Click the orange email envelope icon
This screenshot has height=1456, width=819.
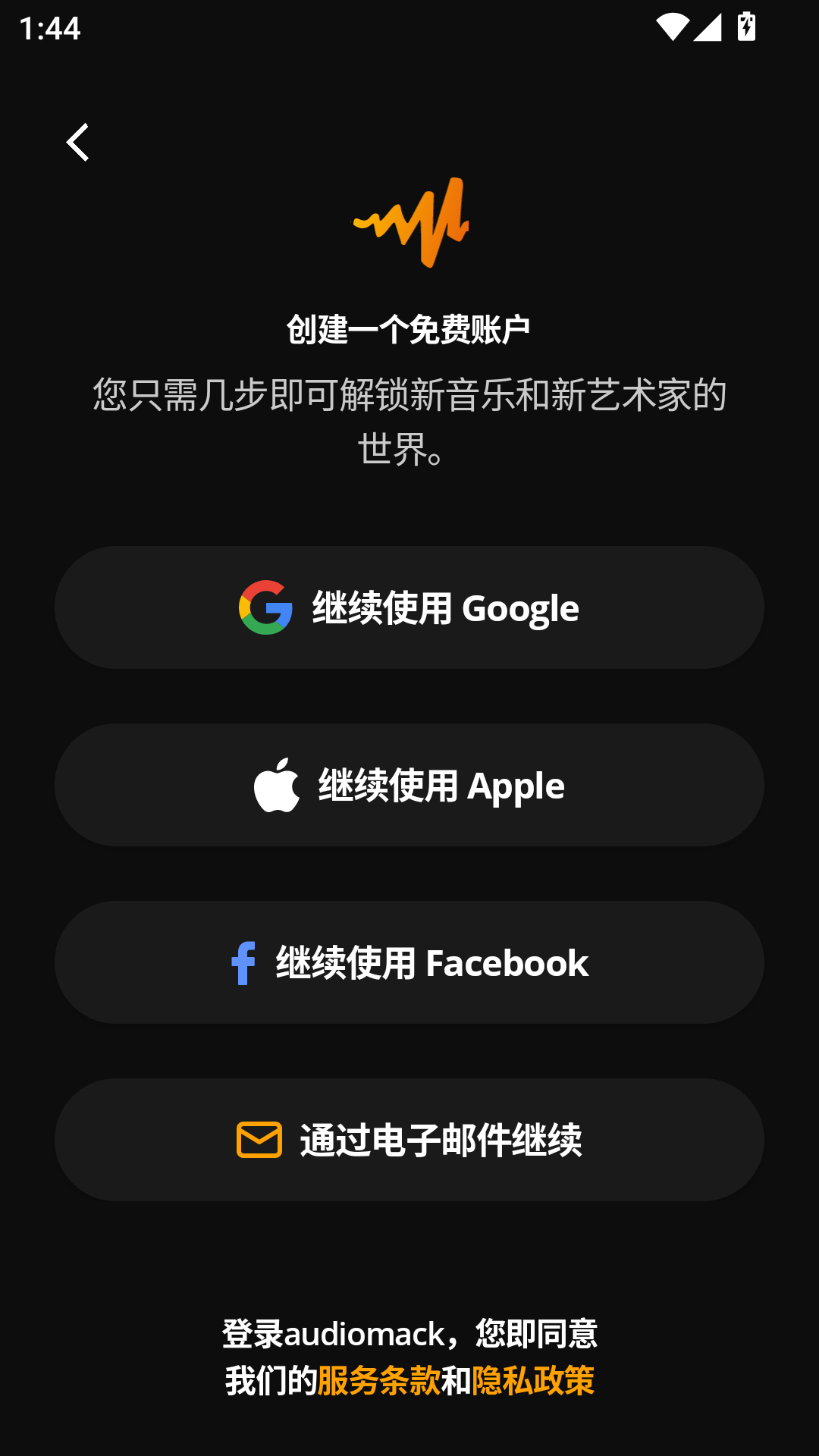click(259, 1140)
